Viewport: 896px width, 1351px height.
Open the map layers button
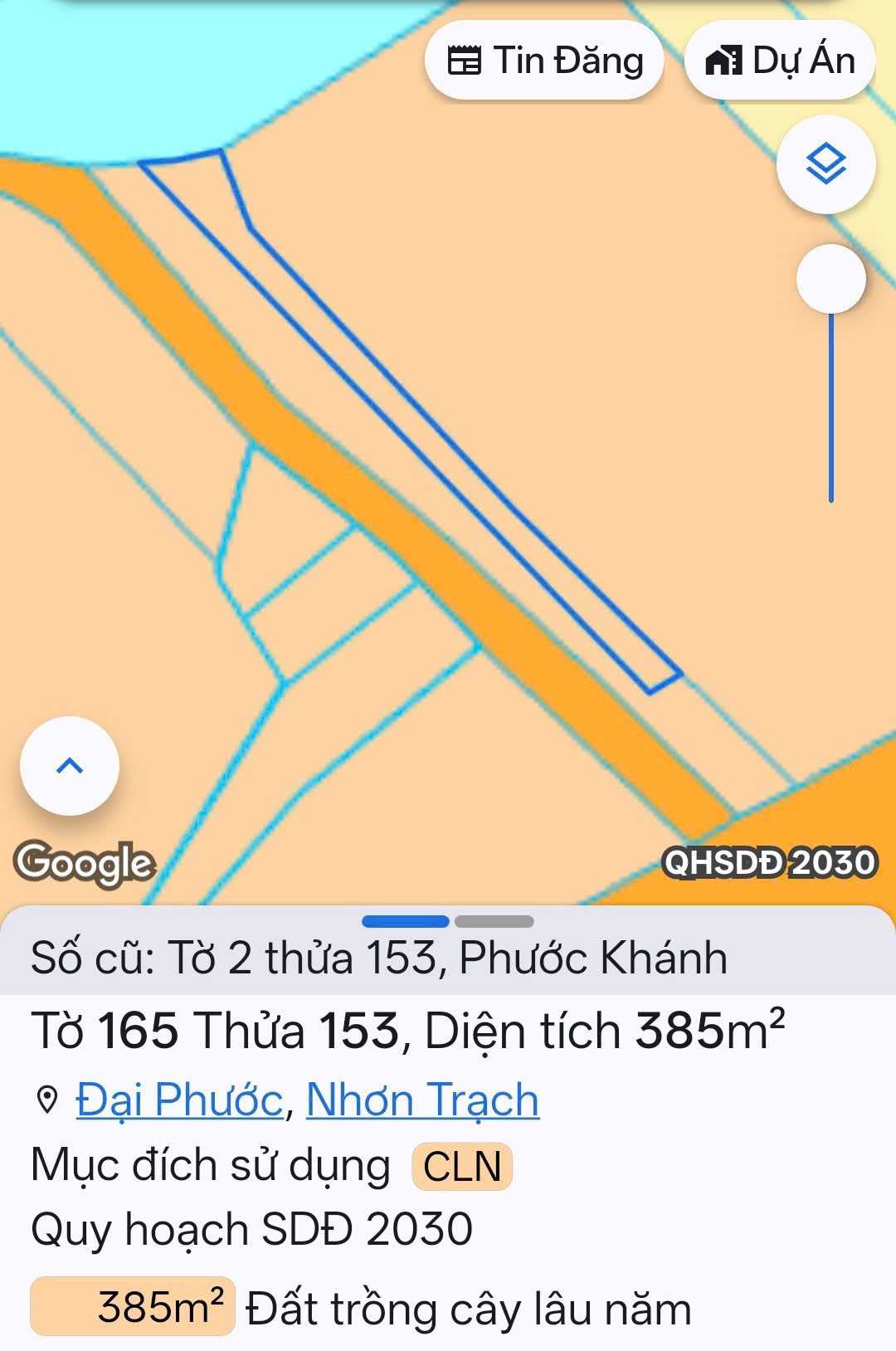[x=825, y=164]
